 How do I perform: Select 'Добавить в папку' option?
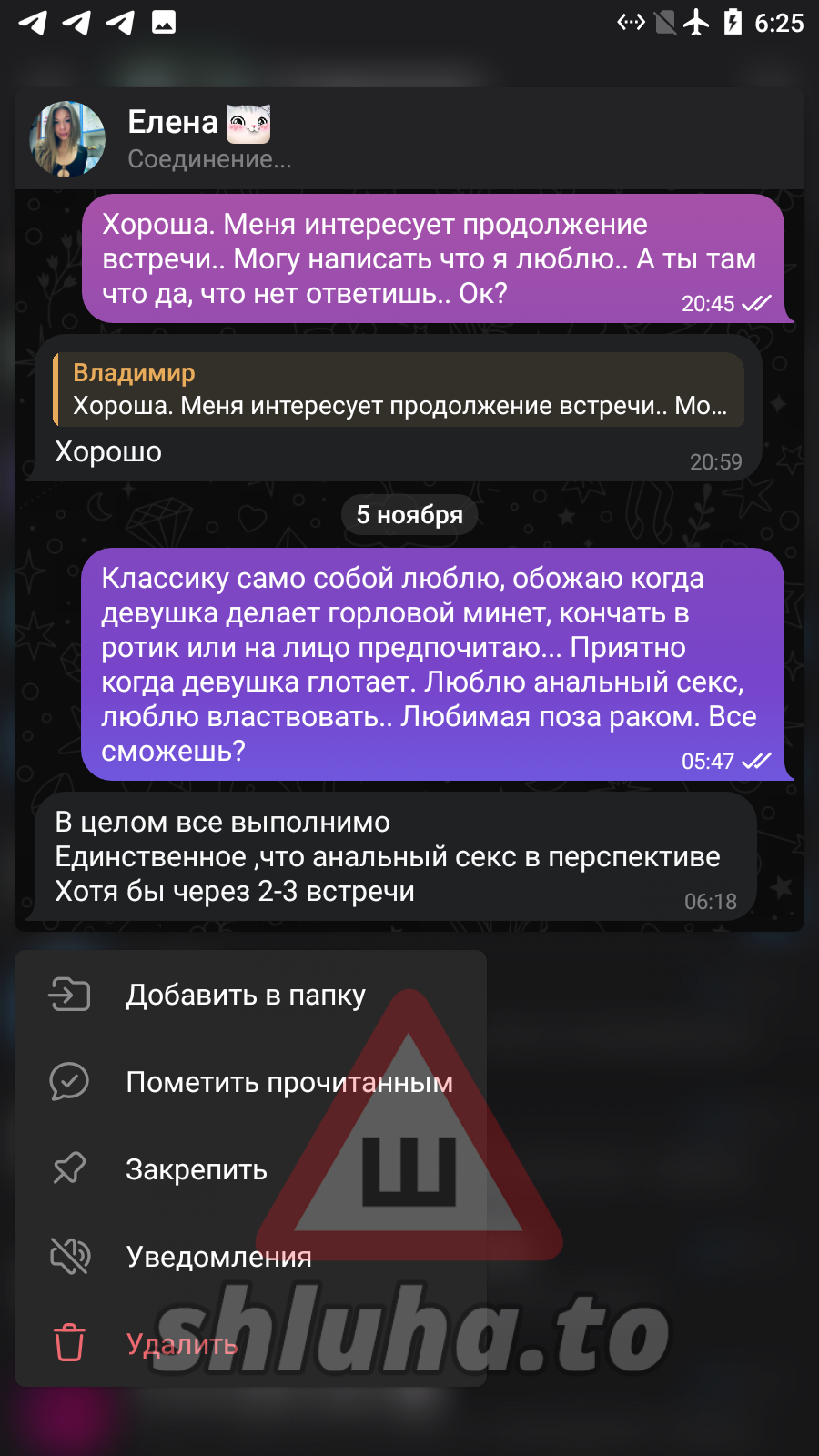tap(246, 996)
